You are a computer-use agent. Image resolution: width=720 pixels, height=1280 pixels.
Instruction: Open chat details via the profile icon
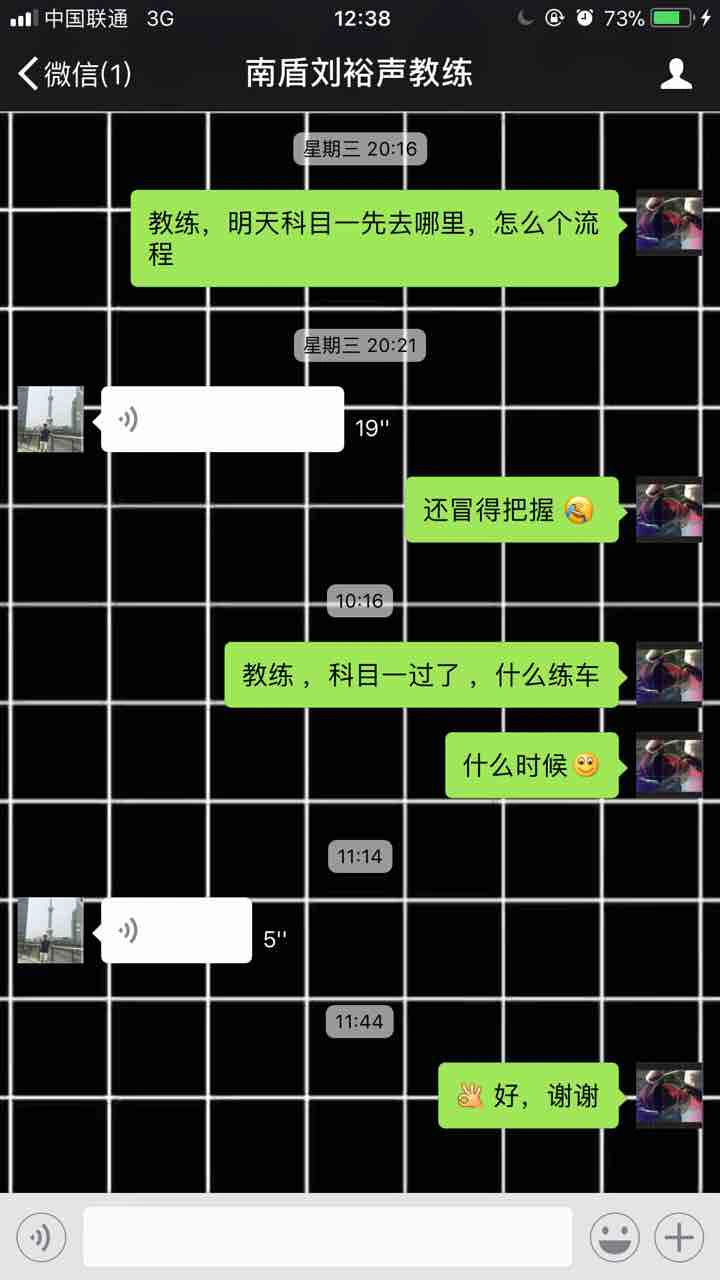coord(677,74)
